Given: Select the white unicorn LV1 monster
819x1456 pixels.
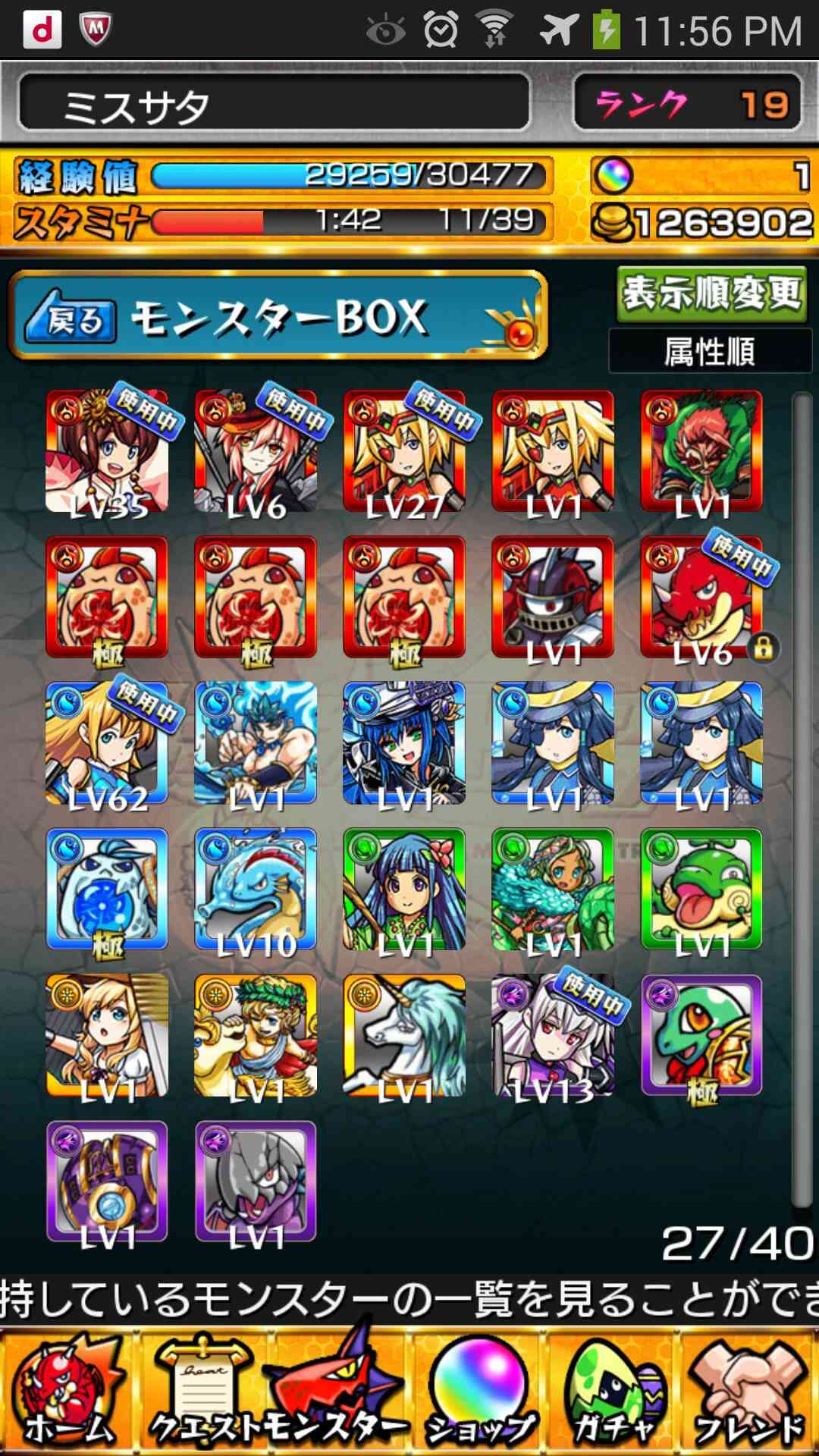Looking at the screenshot, I should coord(404,1035).
